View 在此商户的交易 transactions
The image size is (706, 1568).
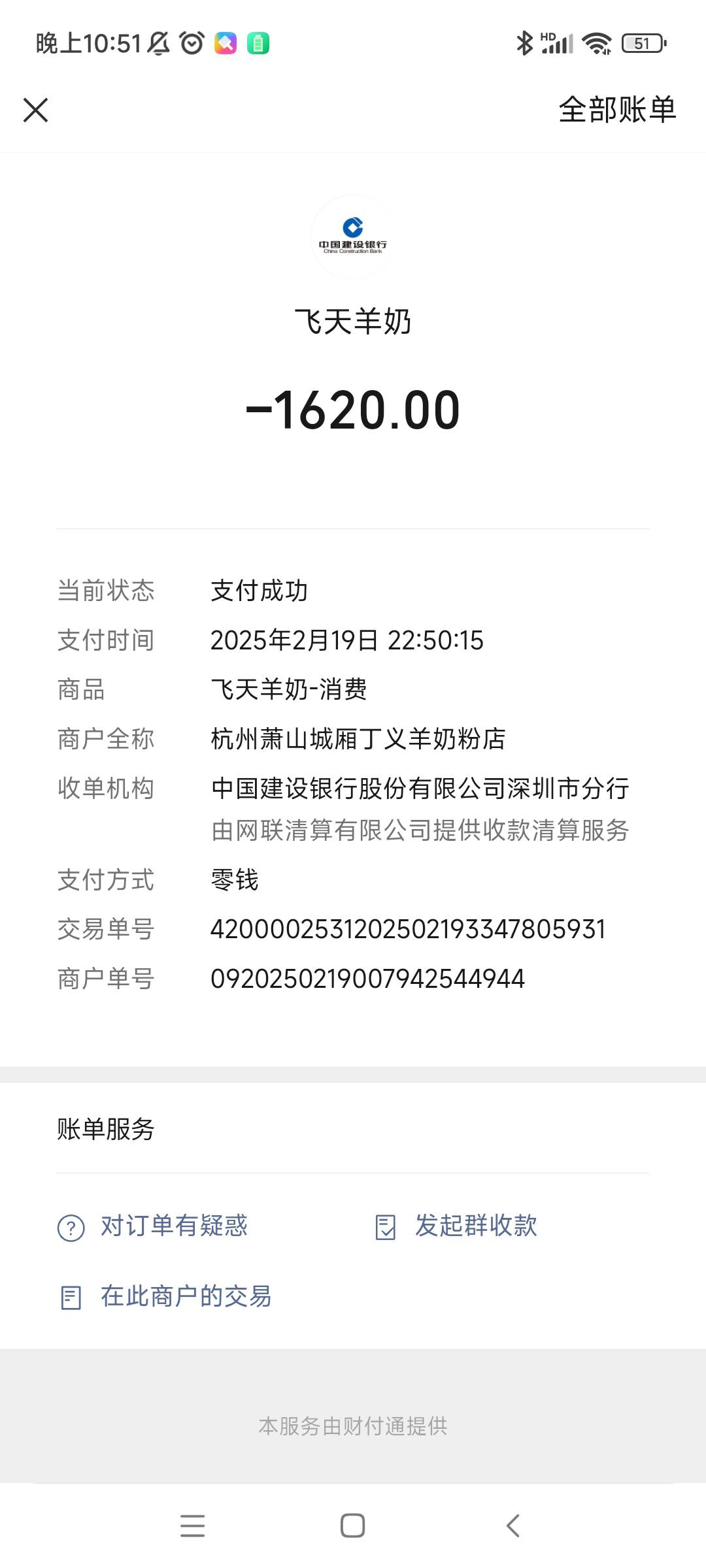click(185, 1297)
